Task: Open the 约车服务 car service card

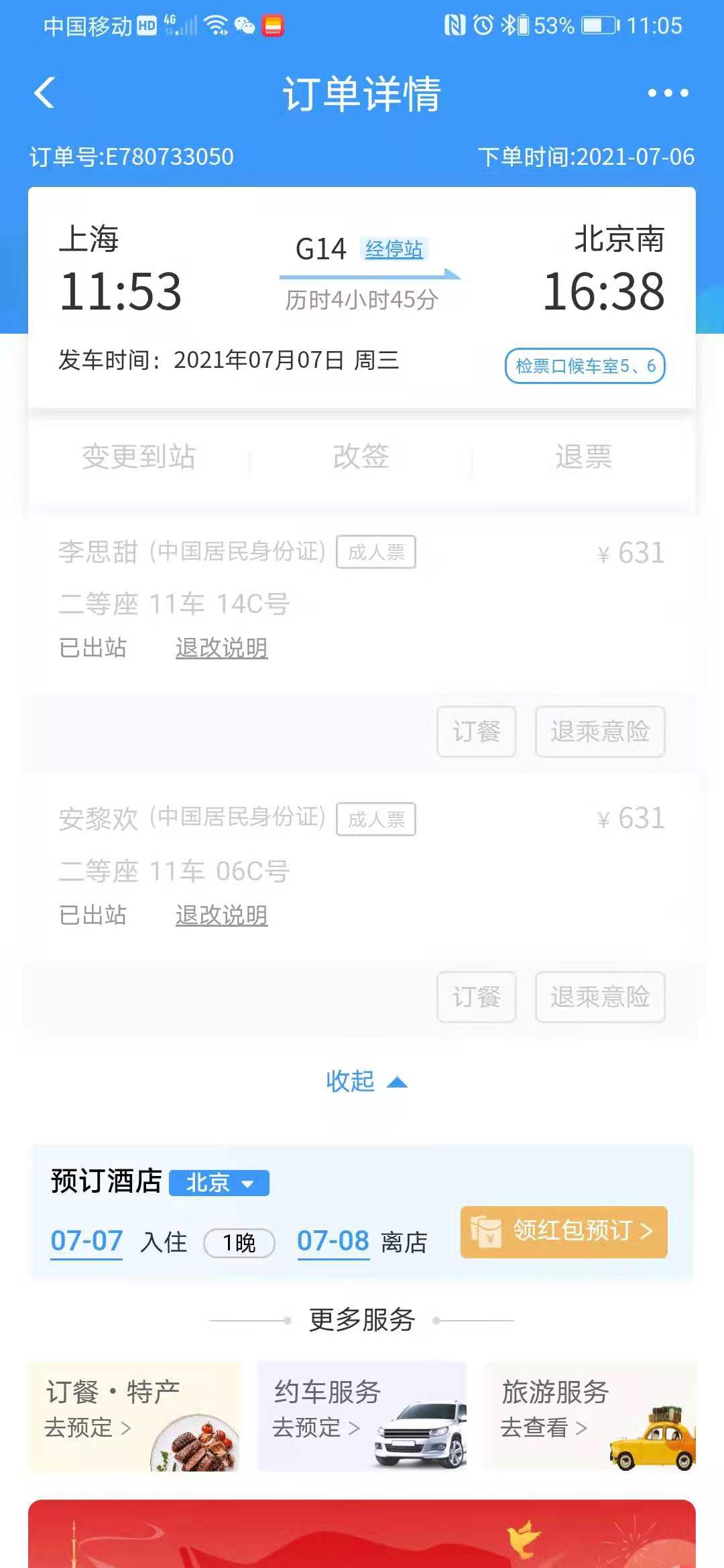Action: (x=362, y=1415)
